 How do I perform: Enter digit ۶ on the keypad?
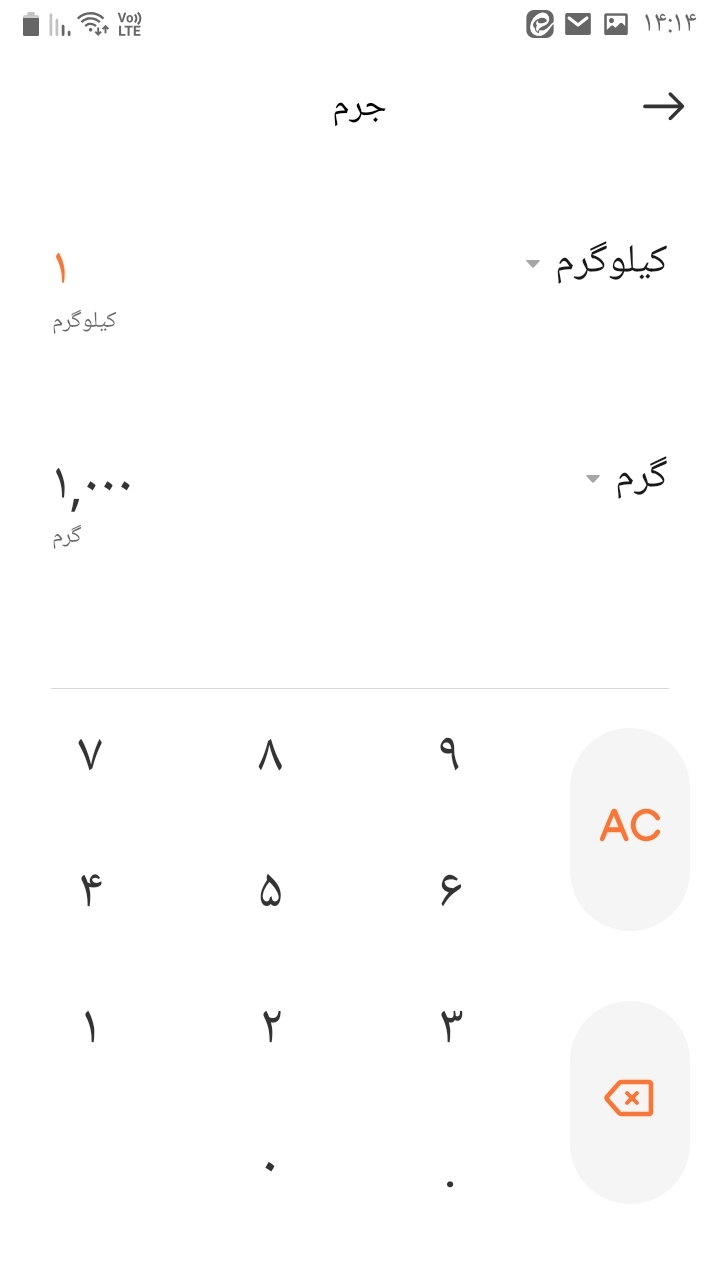tap(450, 890)
